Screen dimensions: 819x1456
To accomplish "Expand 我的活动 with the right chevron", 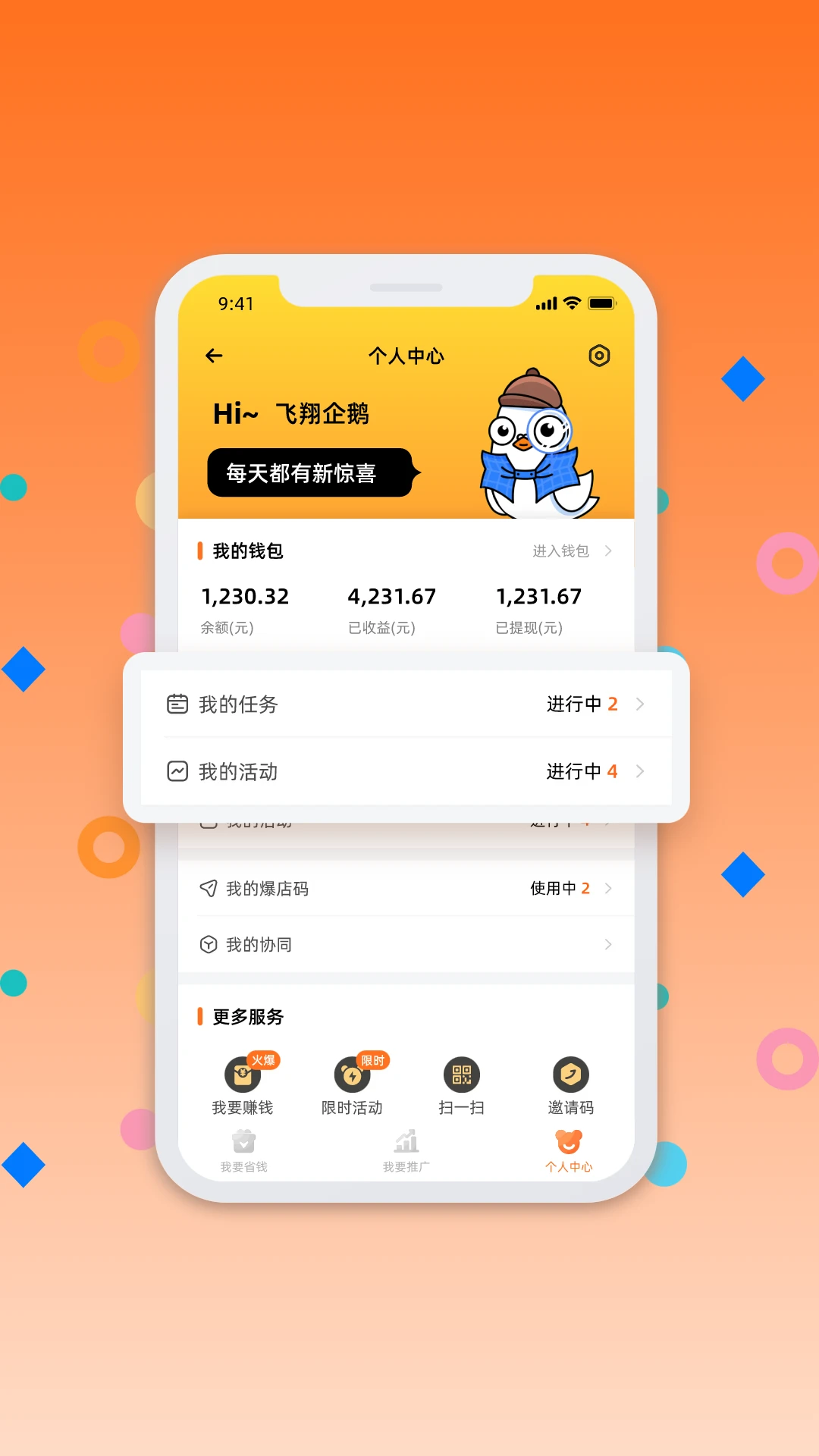I will (x=641, y=771).
